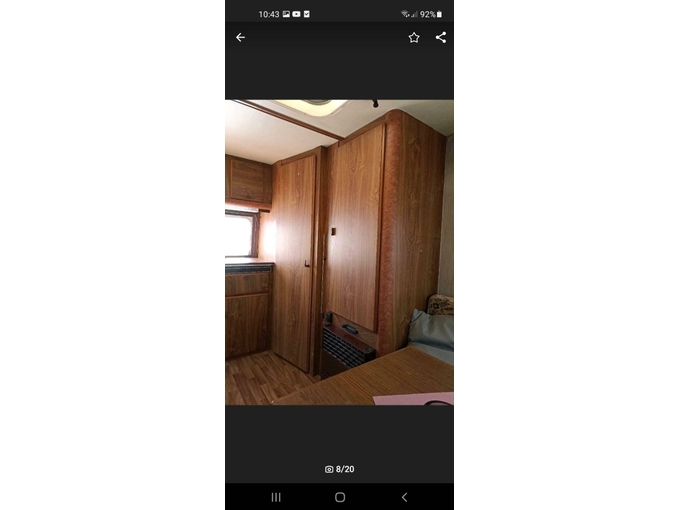Save this listing with the star
The width and height of the screenshot is (679, 510).
pyautogui.click(x=414, y=37)
